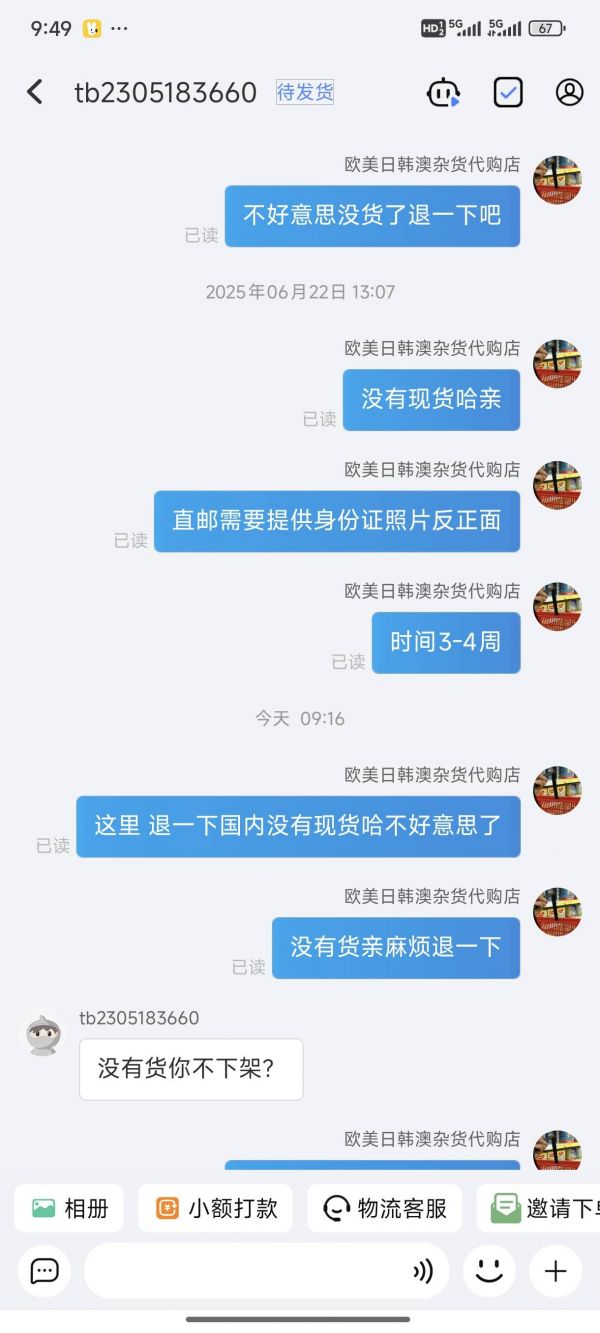Screen dimensions: 600x1333
Task: Open the checkmark task icon
Action: pyautogui.click(x=508, y=93)
